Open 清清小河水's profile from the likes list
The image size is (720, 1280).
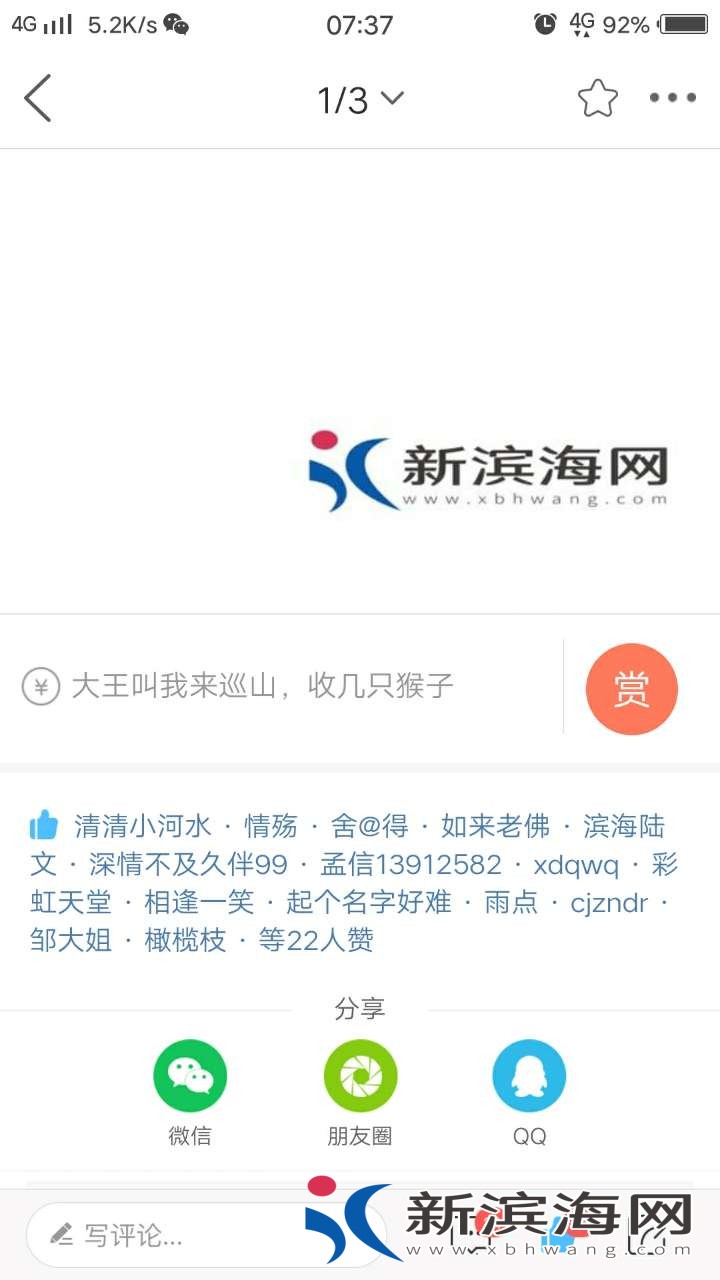[143, 826]
